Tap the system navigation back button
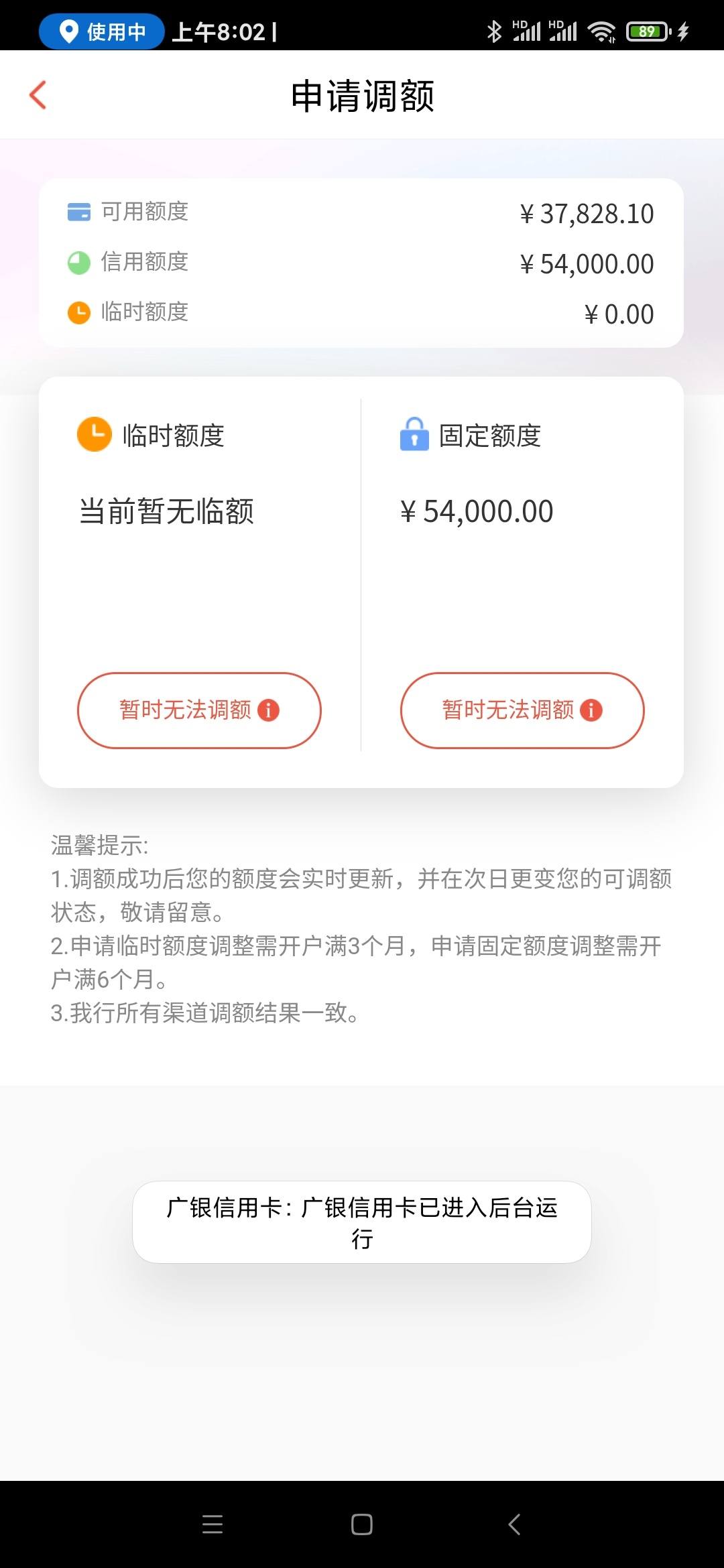Viewport: 724px width, 1568px height. (514, 1524)
